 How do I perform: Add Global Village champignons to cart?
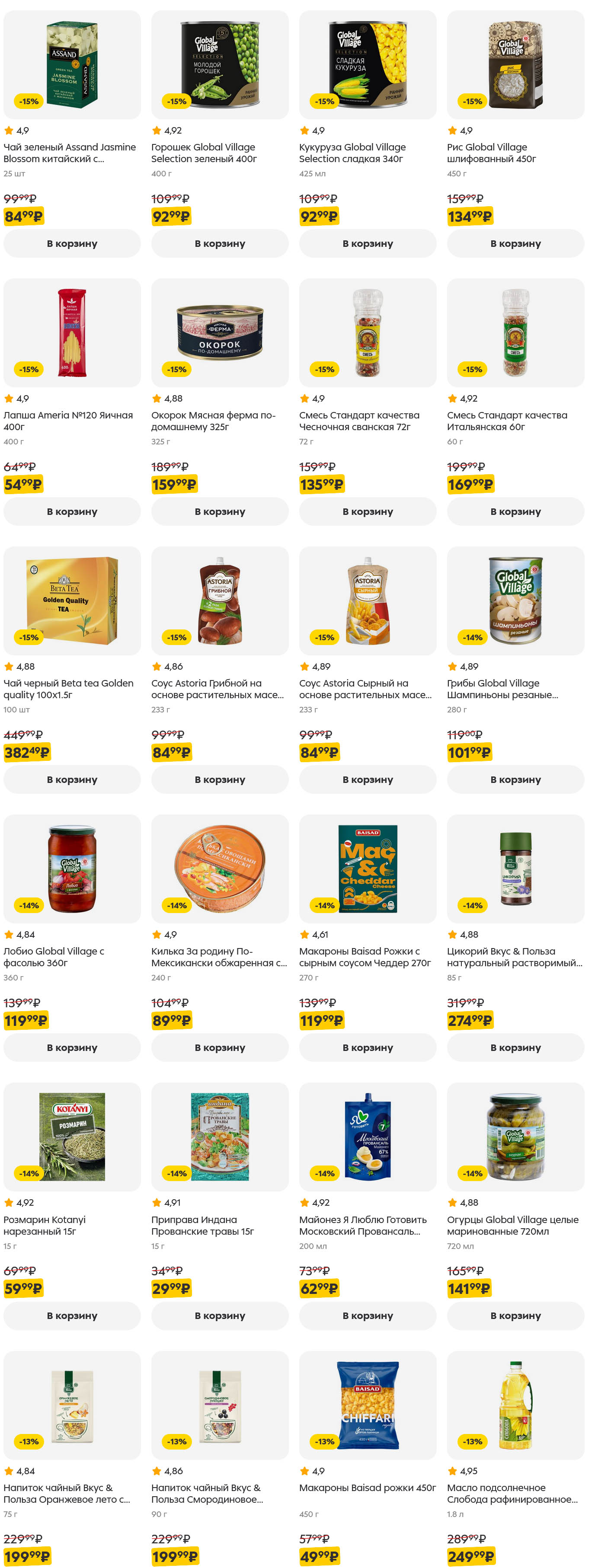515,779
